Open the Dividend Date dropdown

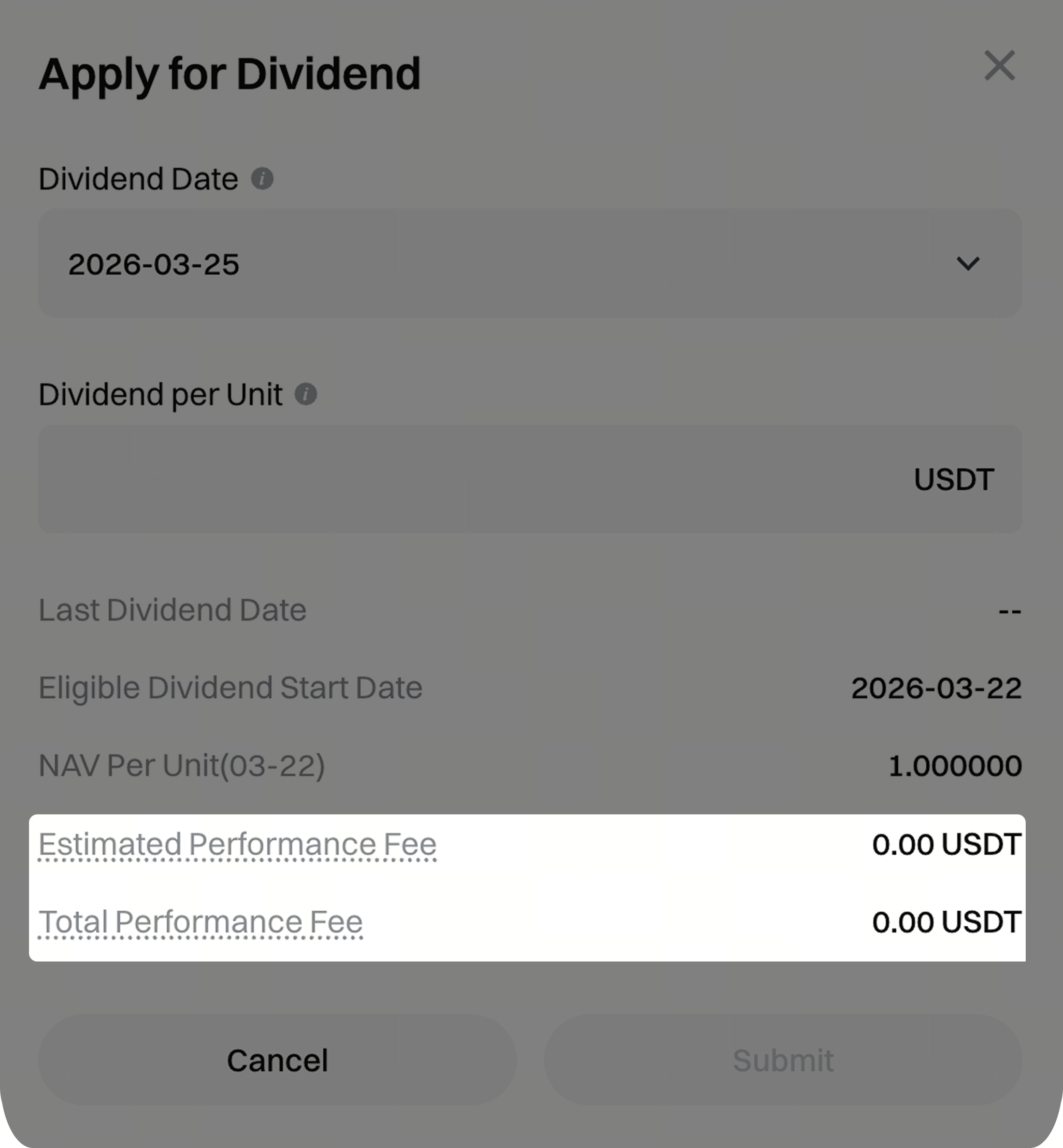[530, 263]
